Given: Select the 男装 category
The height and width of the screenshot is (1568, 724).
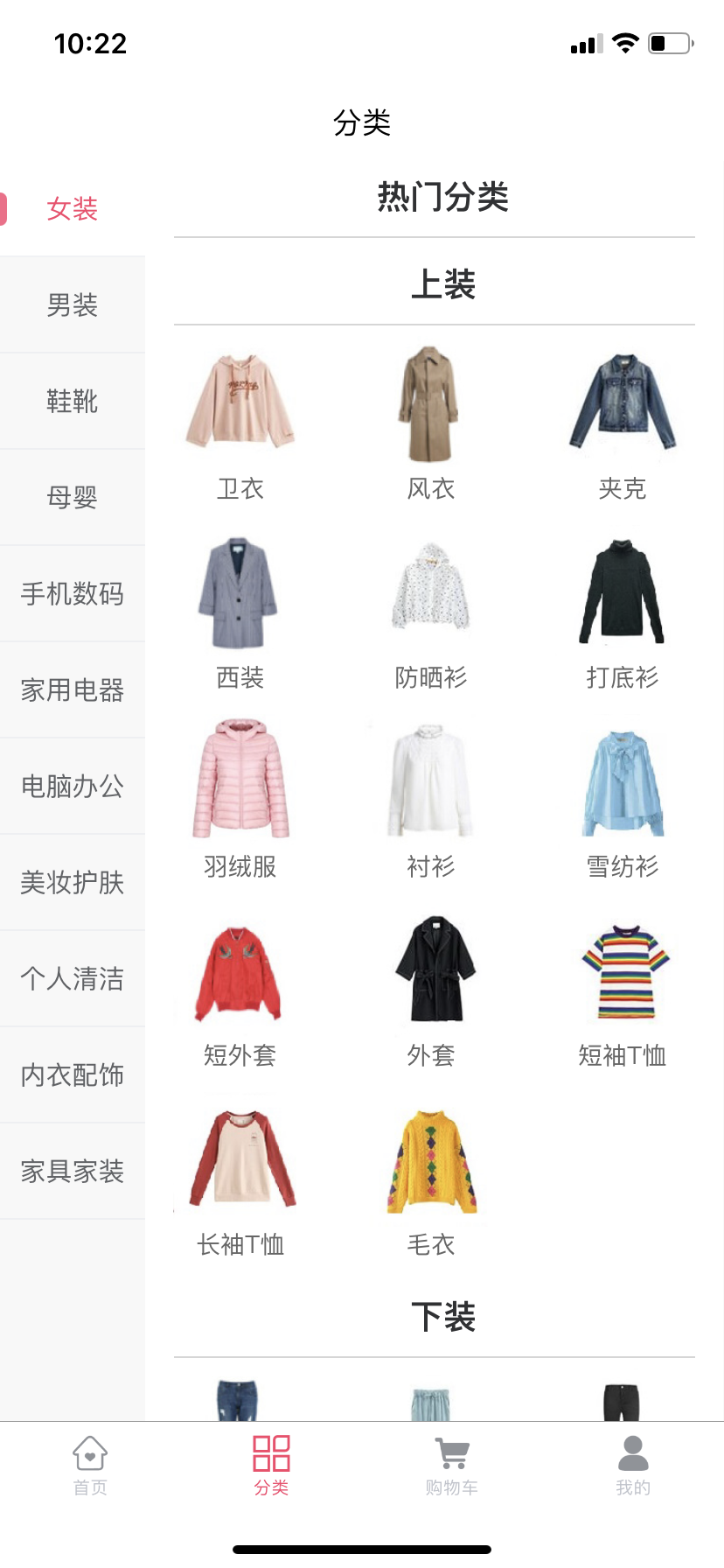Looking at the screenshot, I should pos(73,305).
